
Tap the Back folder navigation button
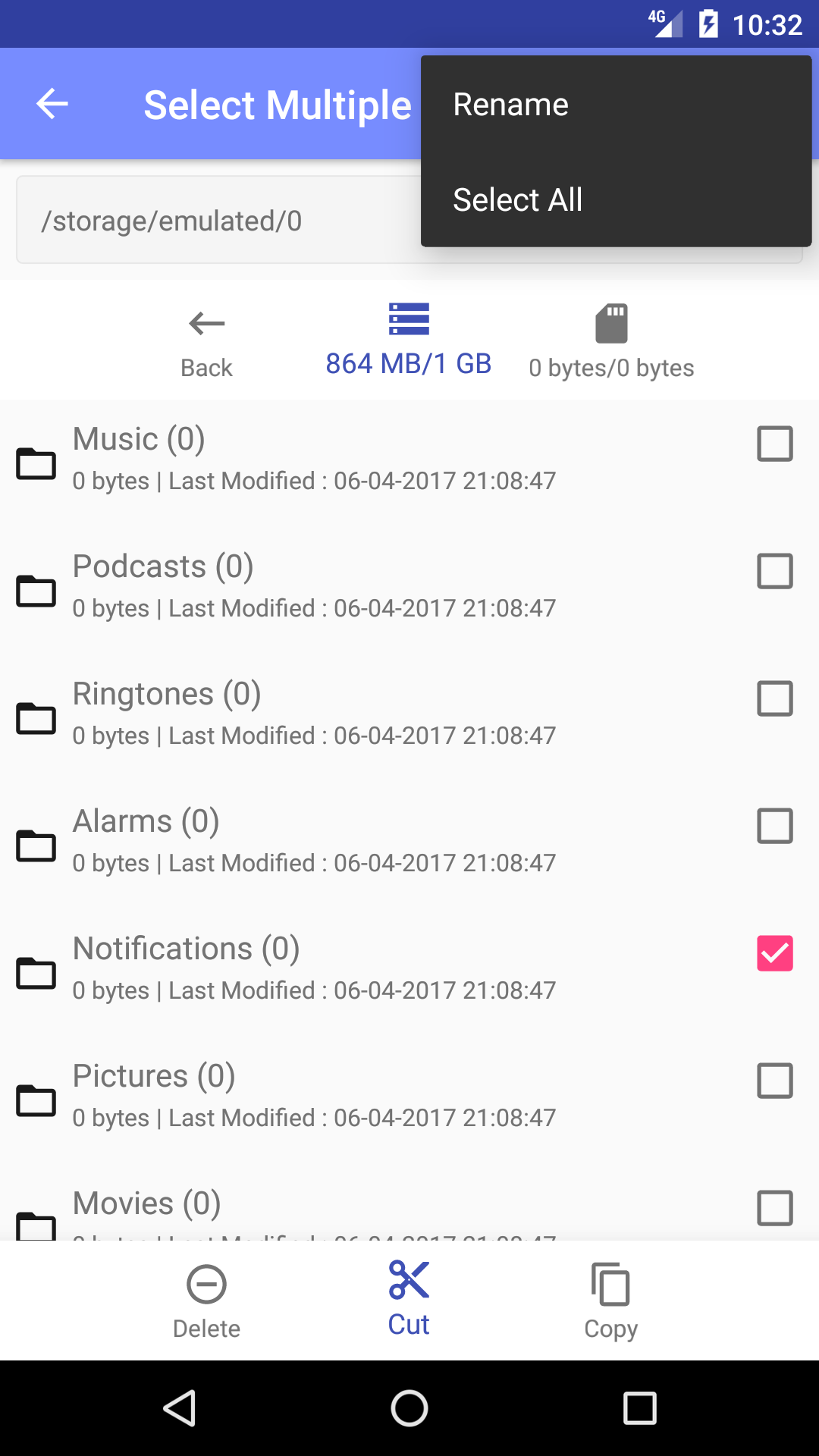[x=206, y=343]
